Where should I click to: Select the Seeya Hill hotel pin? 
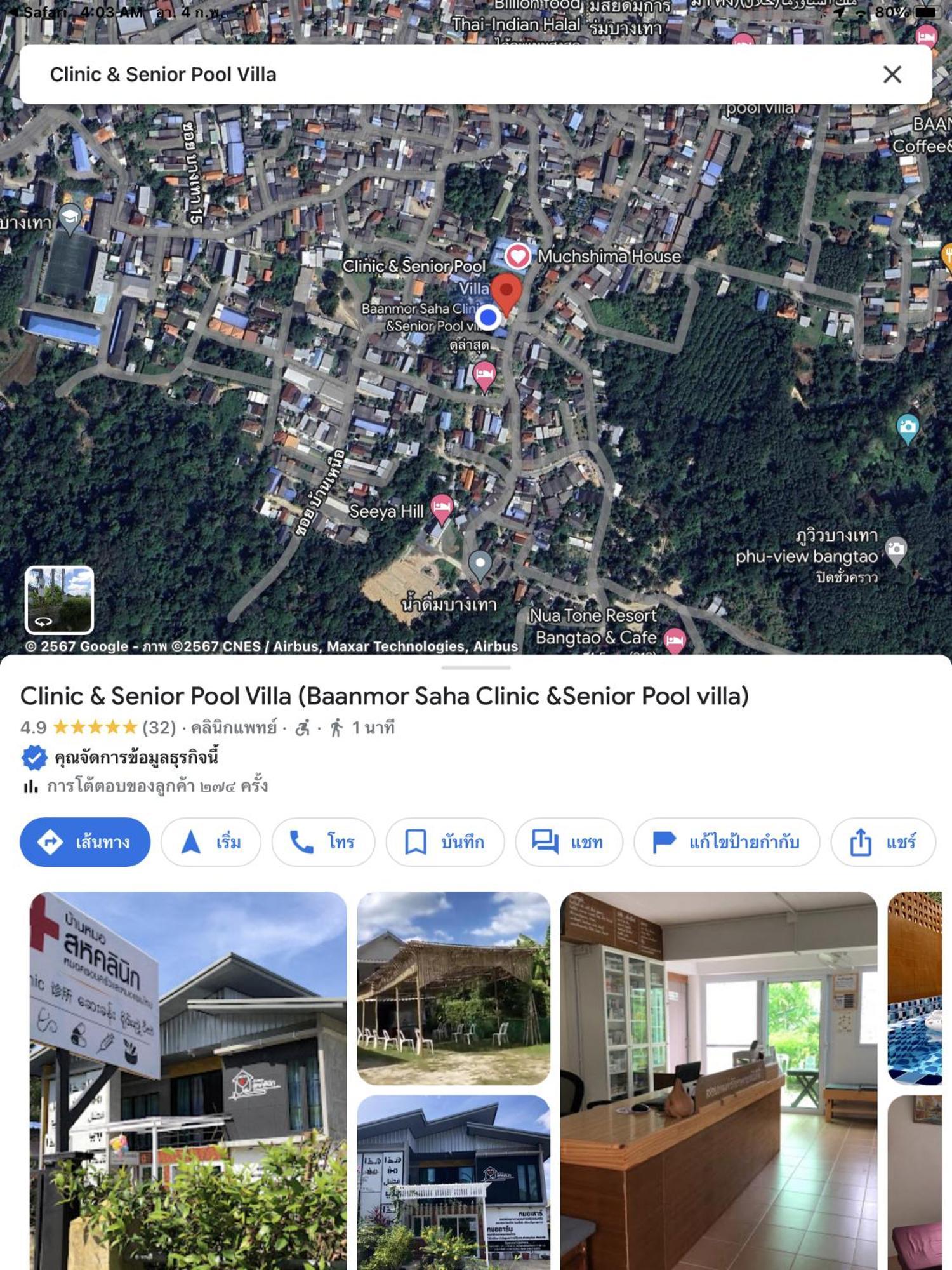442,507
